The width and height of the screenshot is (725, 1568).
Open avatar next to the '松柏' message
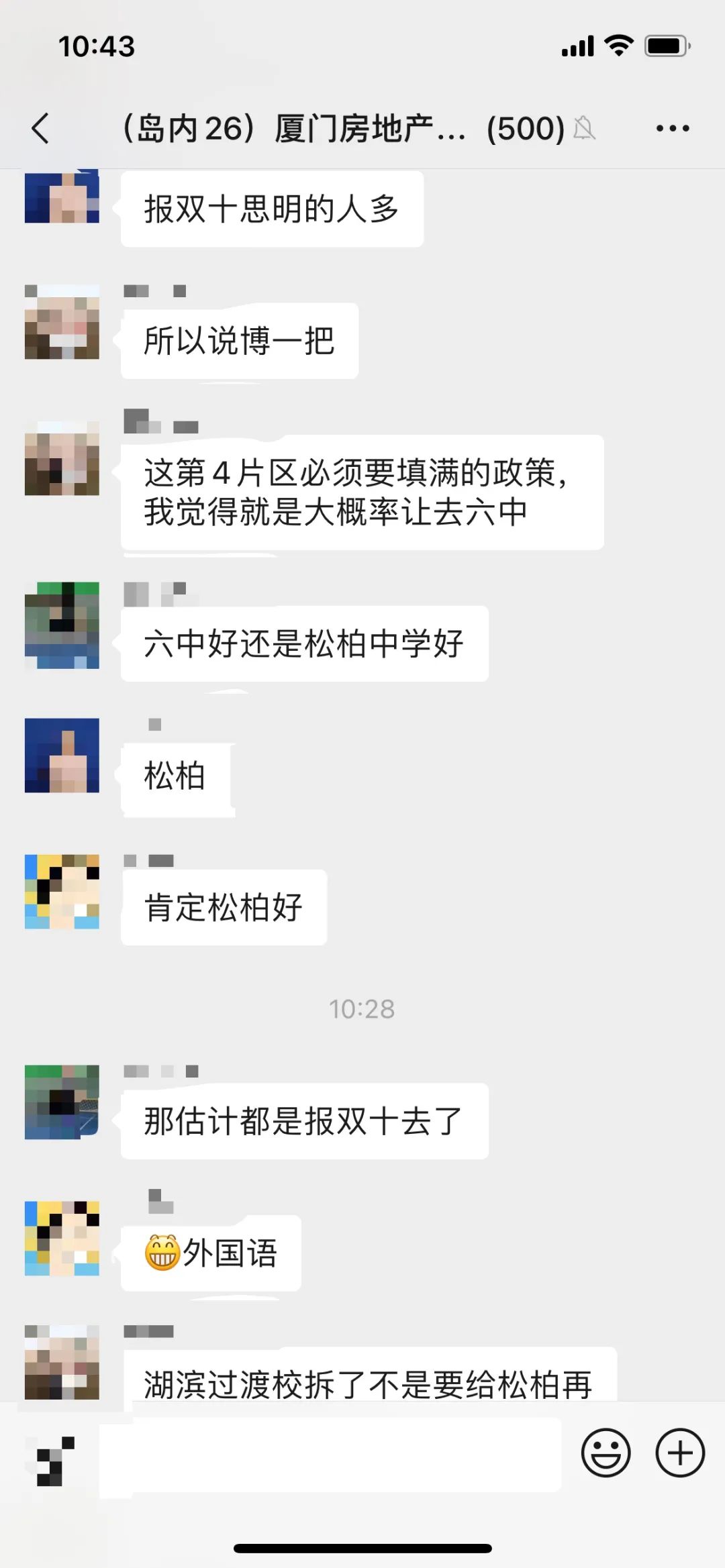[62, 755]
